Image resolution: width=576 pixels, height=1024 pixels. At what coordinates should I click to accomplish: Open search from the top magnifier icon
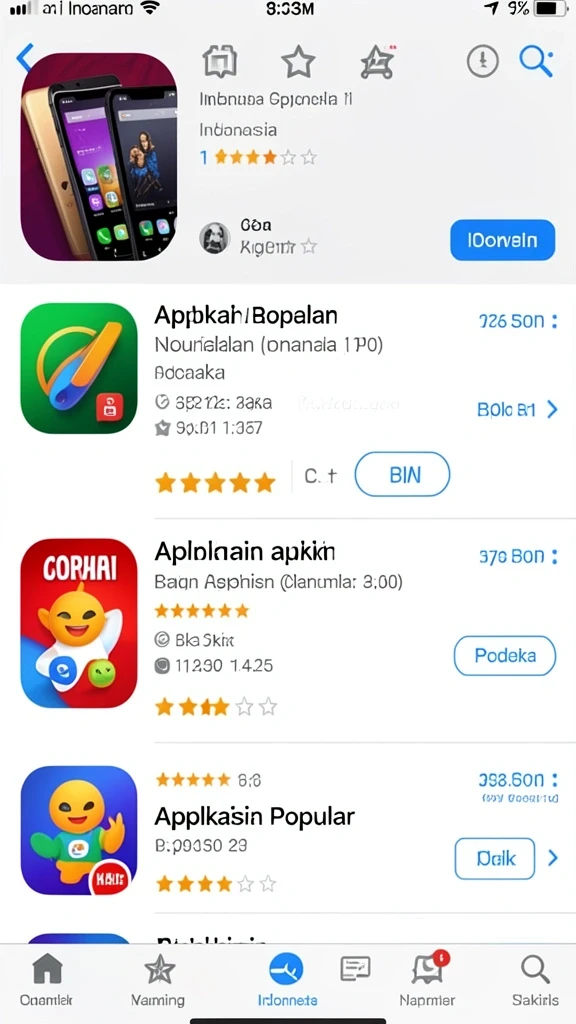536,62
